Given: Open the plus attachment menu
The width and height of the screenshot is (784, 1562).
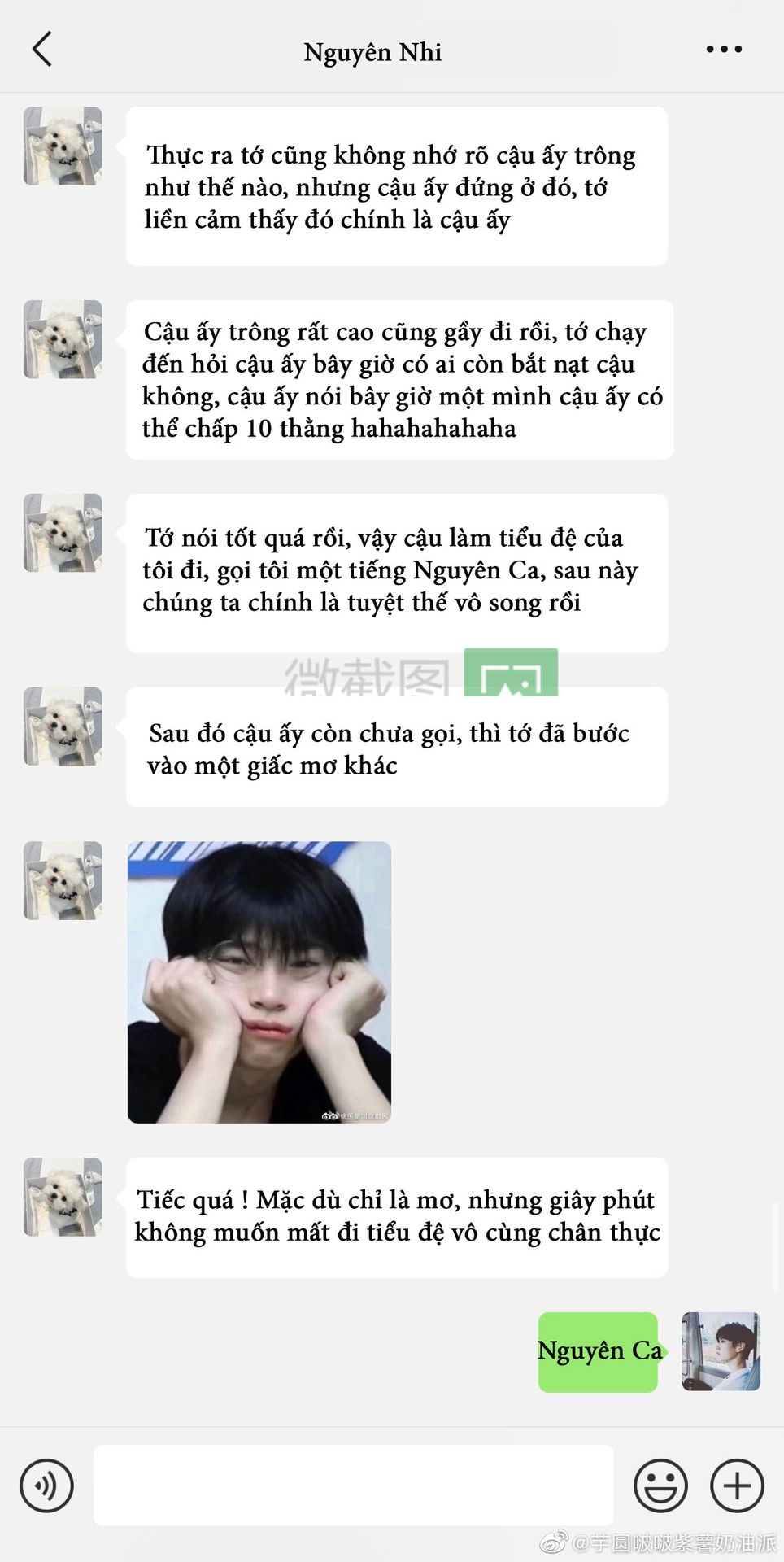Looking at the screenshot, I should pyautogui.click(x=737, y=1486).
